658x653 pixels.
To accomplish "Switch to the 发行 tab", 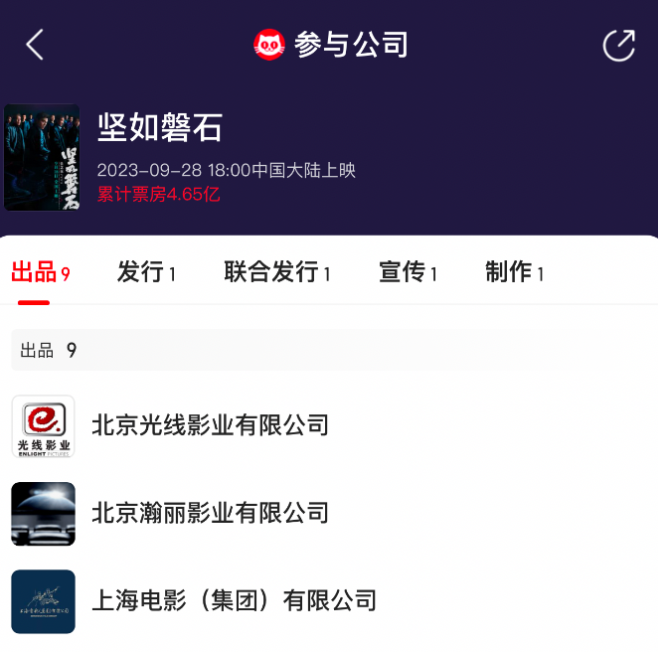I will [146, 273].
